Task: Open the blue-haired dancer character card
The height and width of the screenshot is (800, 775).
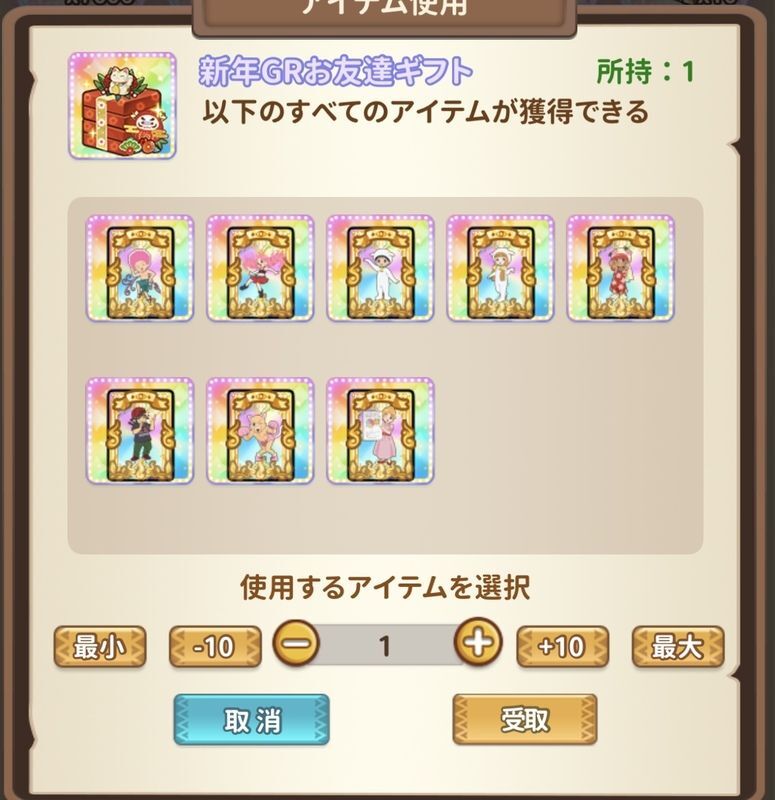Action: 139,268
